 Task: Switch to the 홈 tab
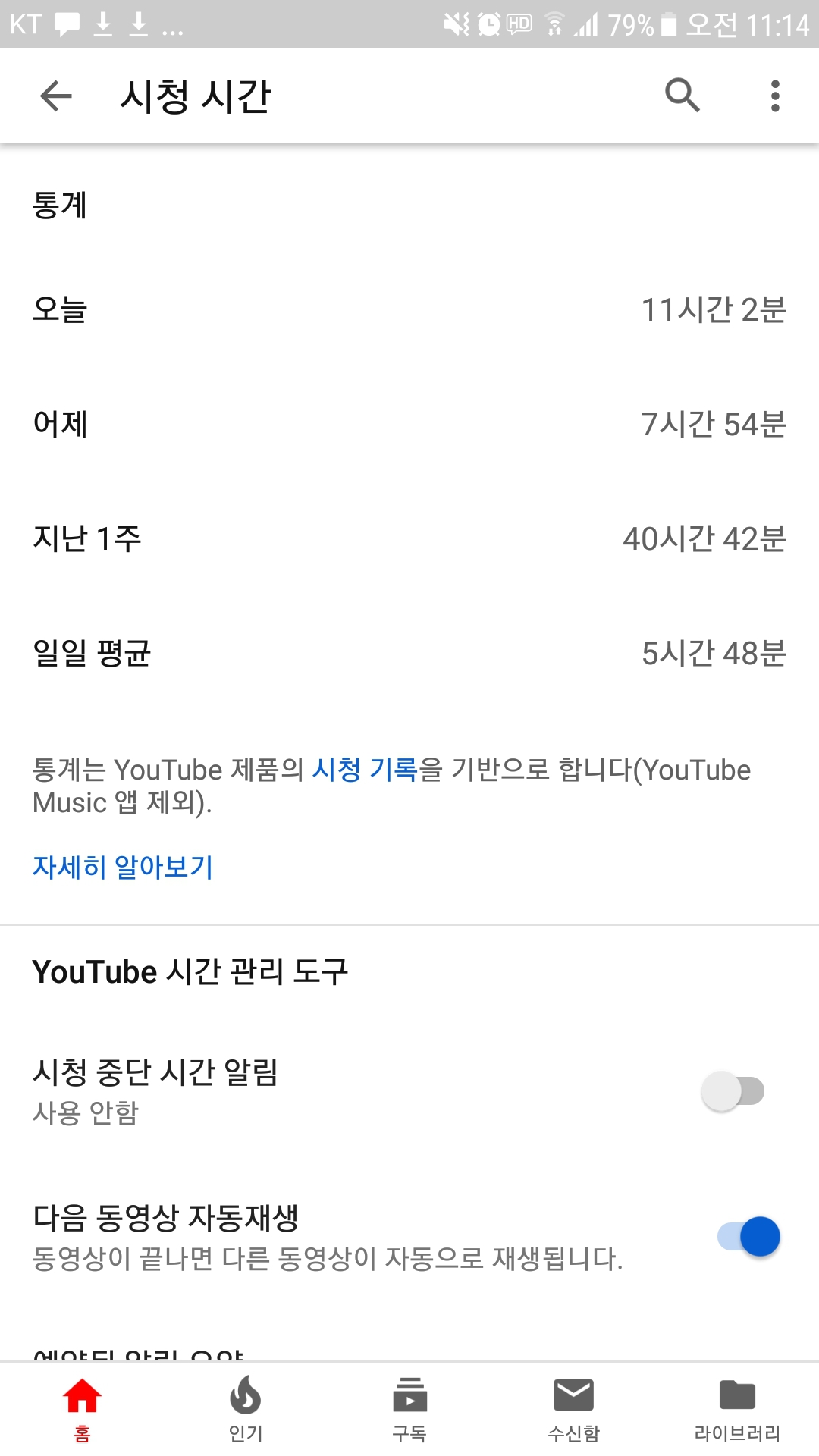(x=82, y=1408)
